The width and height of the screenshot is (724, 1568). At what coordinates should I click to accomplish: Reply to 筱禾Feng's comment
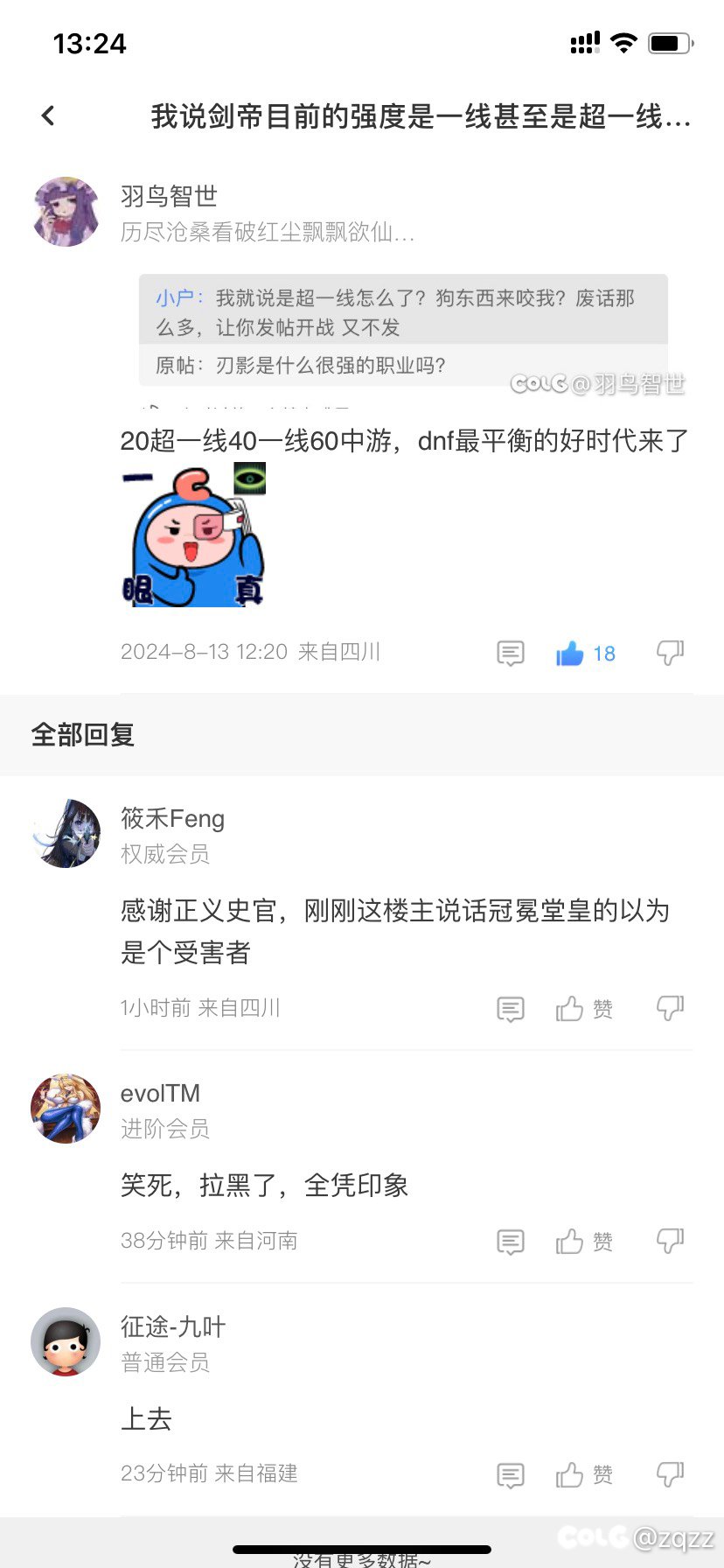(511, 1009)
